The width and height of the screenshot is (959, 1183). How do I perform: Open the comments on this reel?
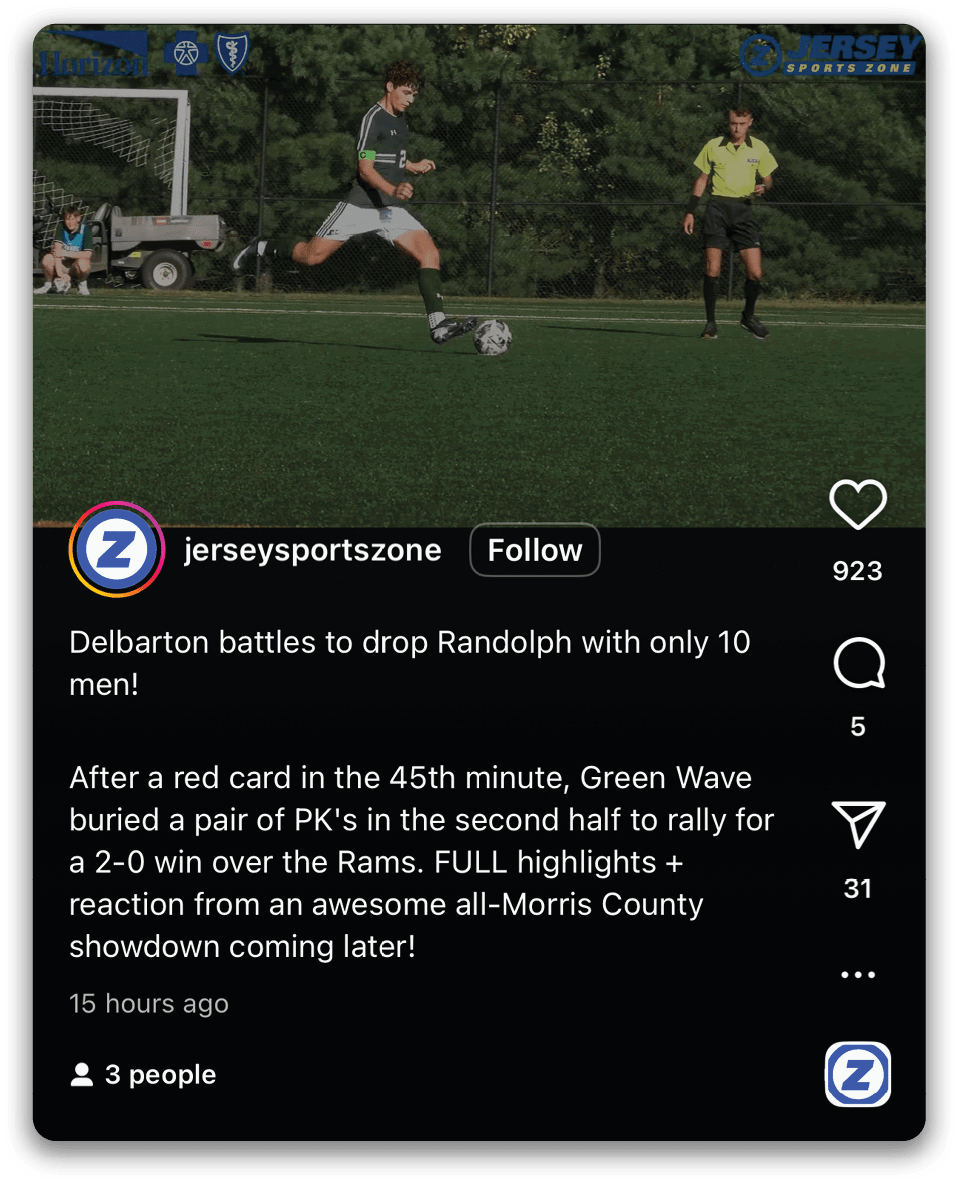tap(858, 666)
